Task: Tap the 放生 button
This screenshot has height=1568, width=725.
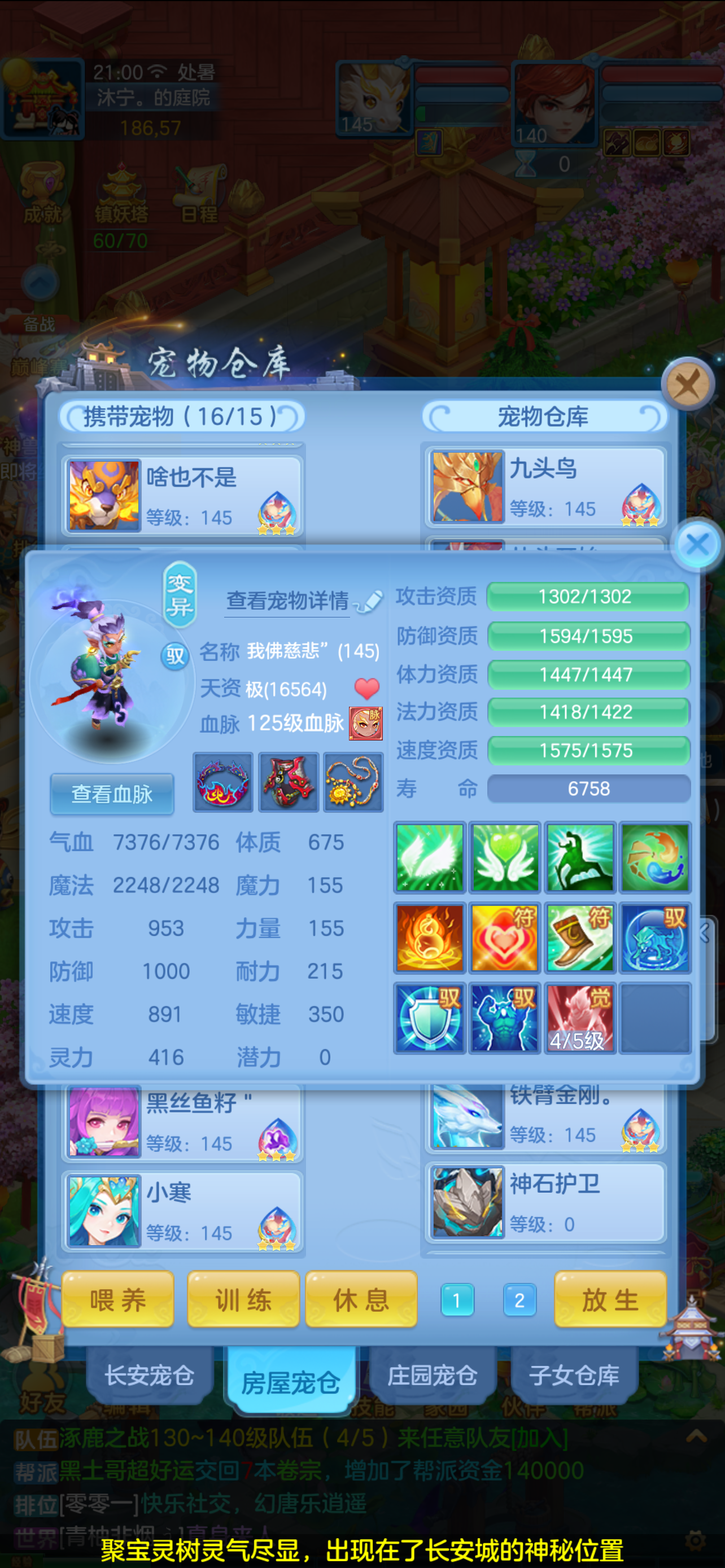Action: (x=610, y=1300)
